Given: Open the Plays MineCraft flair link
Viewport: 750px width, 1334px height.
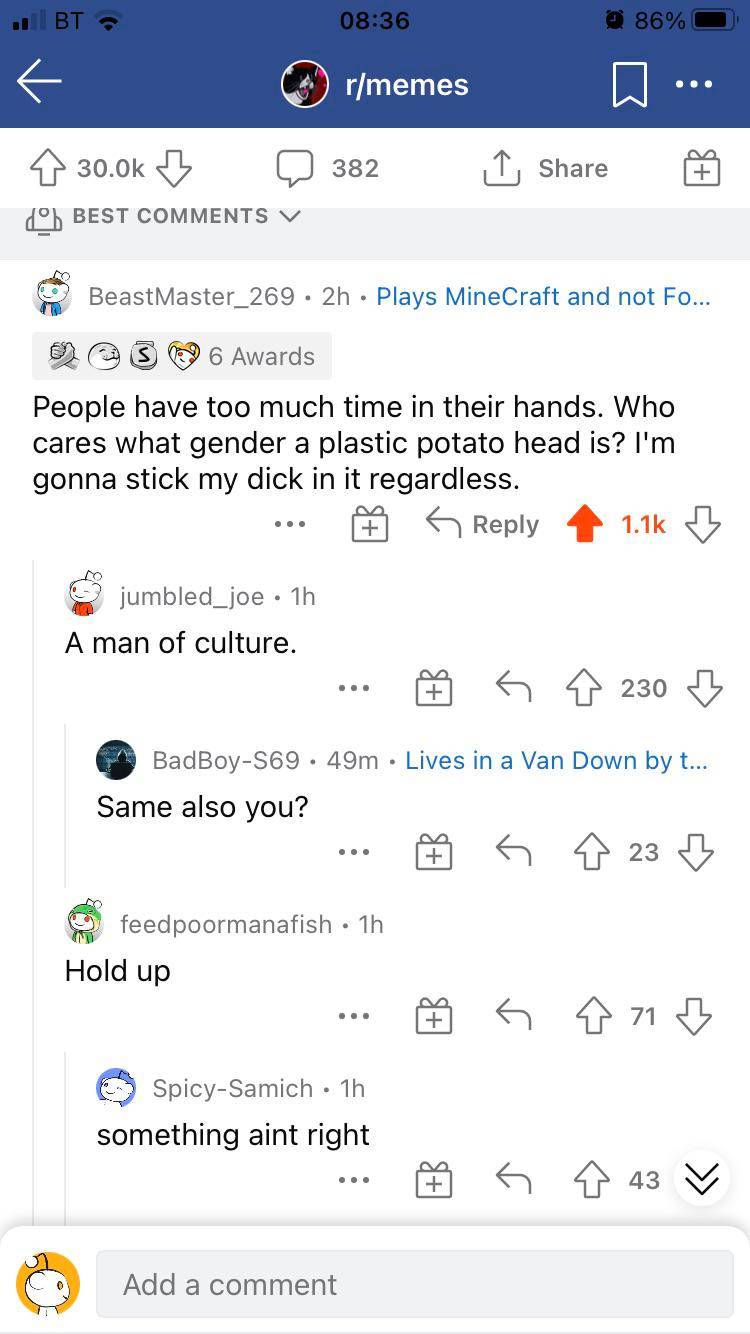Looking at the screenshot, I should [x=544, y=296].
